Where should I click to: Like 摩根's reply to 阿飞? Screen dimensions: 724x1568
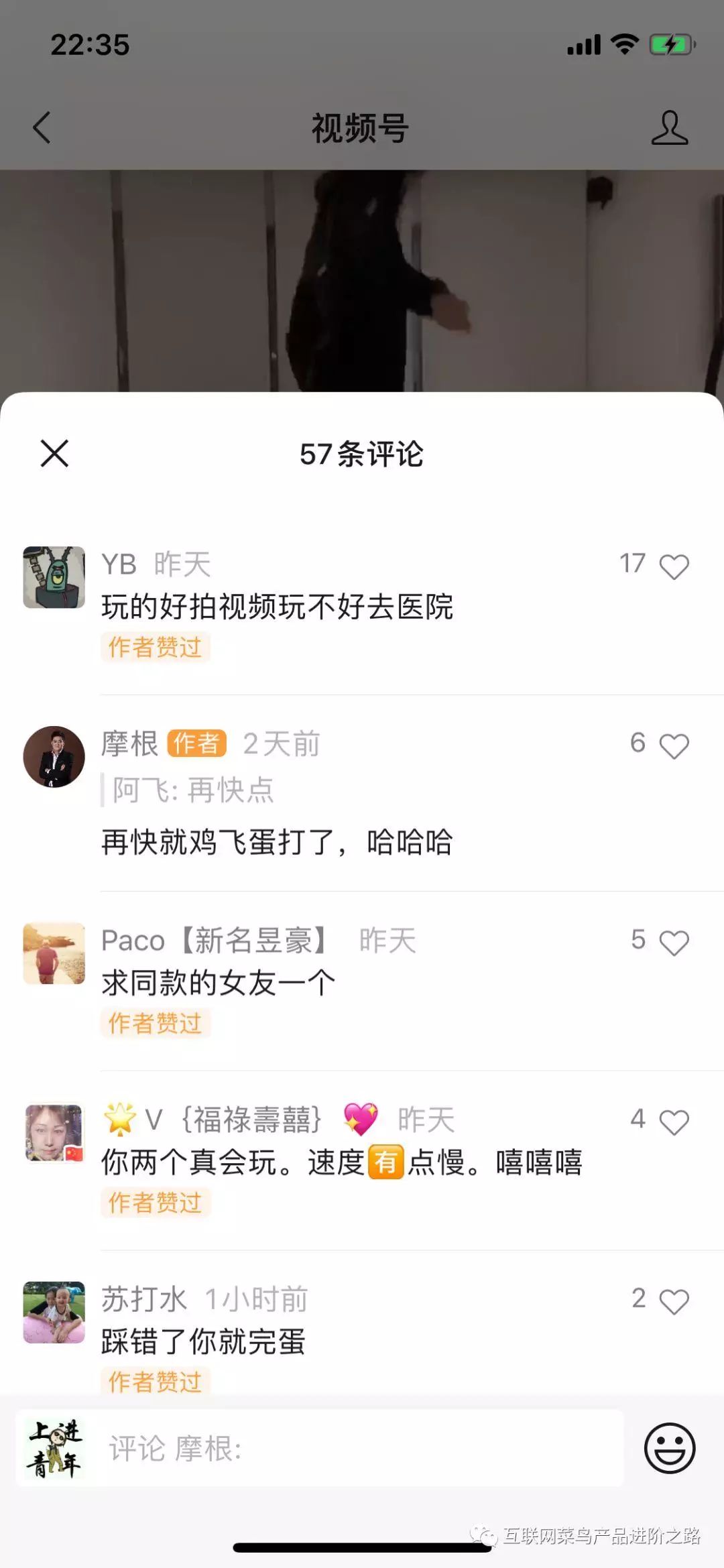coord(674,745)
